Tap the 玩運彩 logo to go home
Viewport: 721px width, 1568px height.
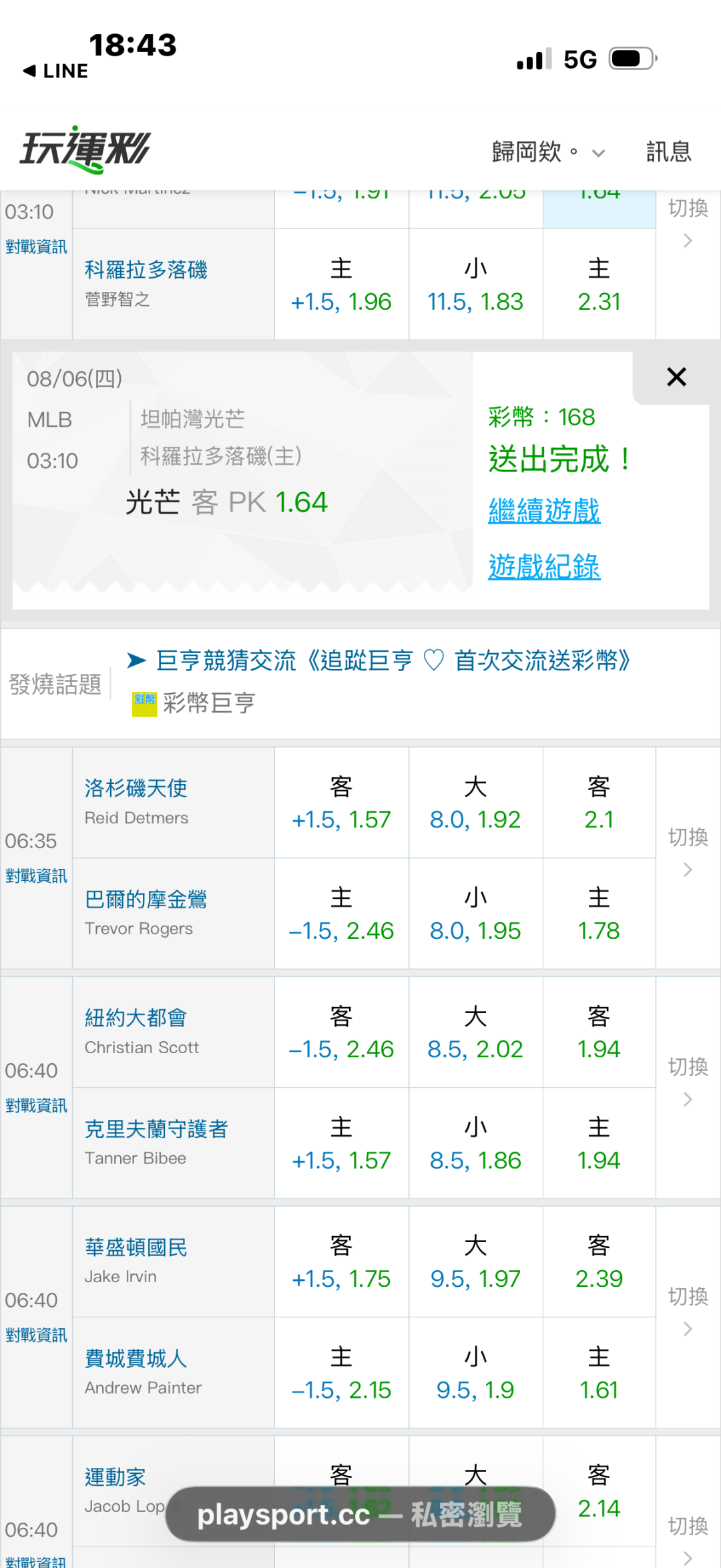point(85,150)
